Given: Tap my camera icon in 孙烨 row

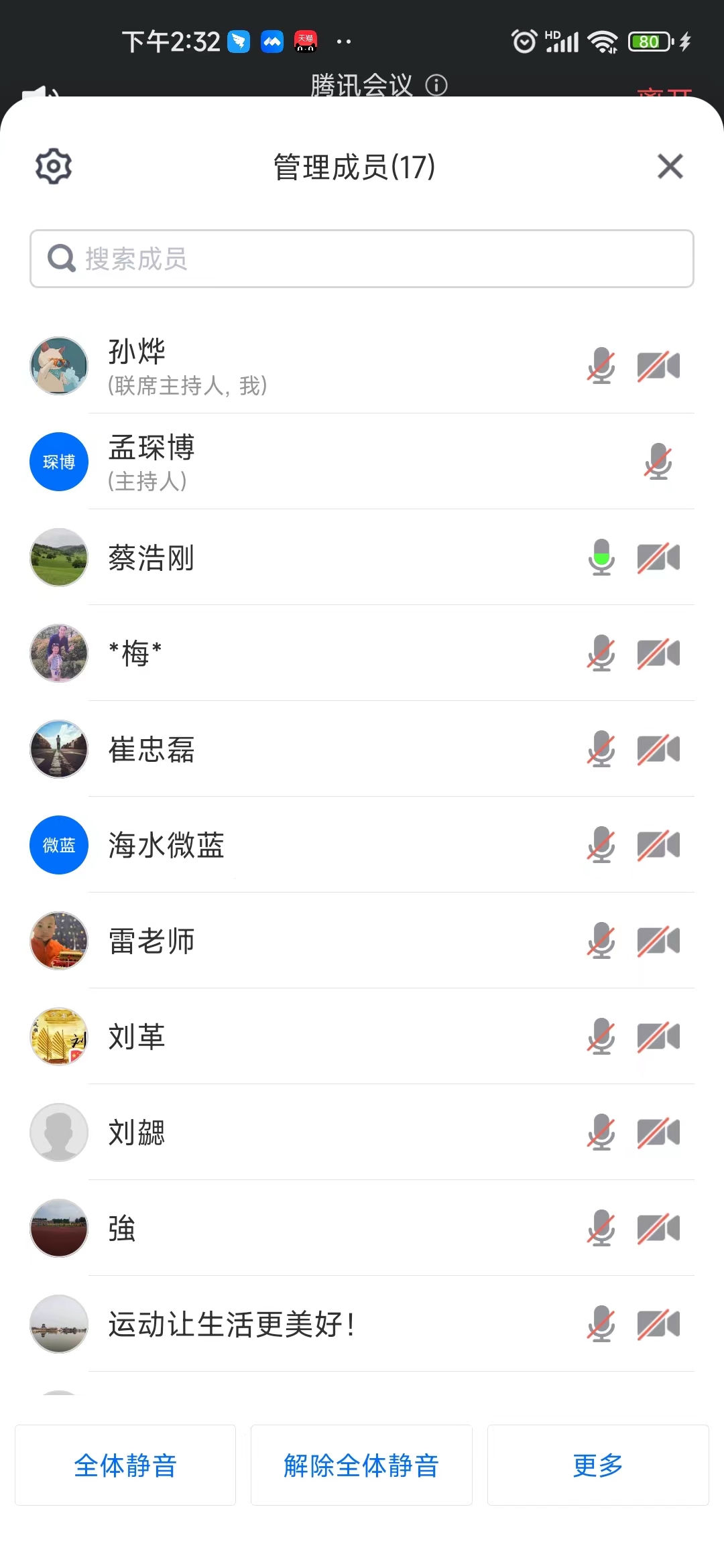Looking at the screenshot, I should [x=658, y=366].
